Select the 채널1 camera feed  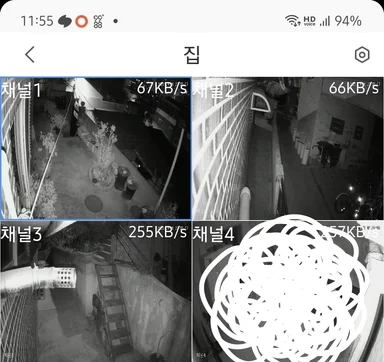(96, 148)
